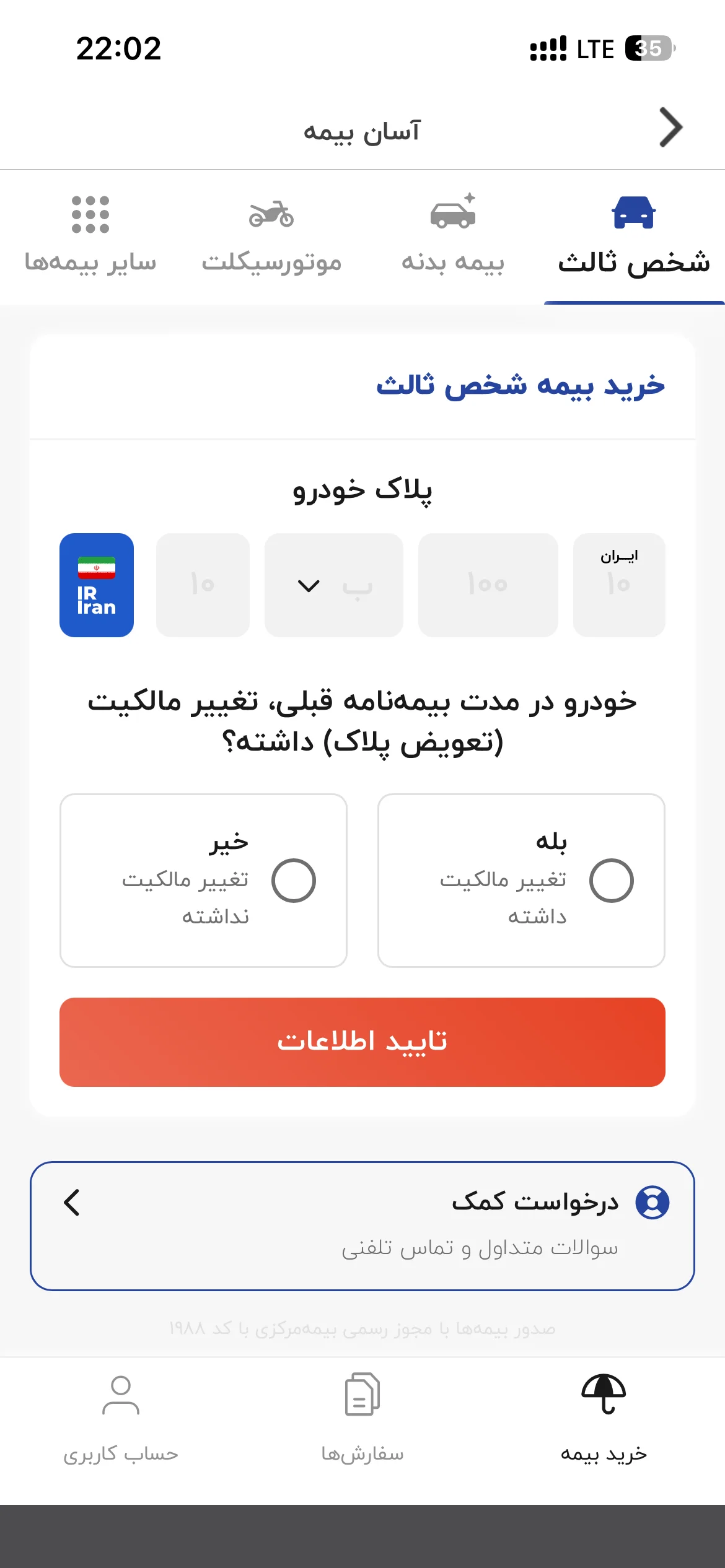Switch to the شخص ثالث tab
Viewport: 725px width, 1568px height.
(x=634, y=238)
